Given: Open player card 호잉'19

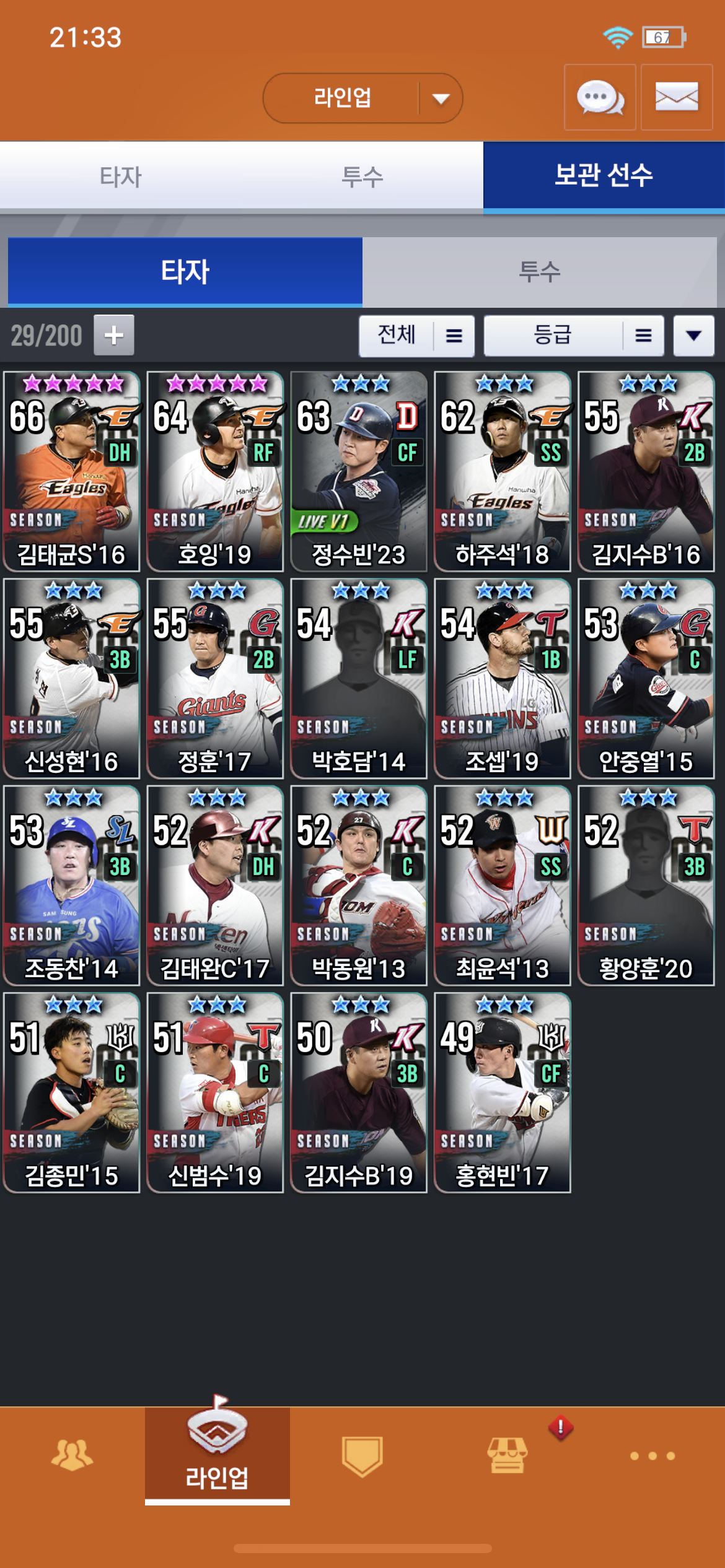Looking at the screenshot, I should tap(215, 471).
